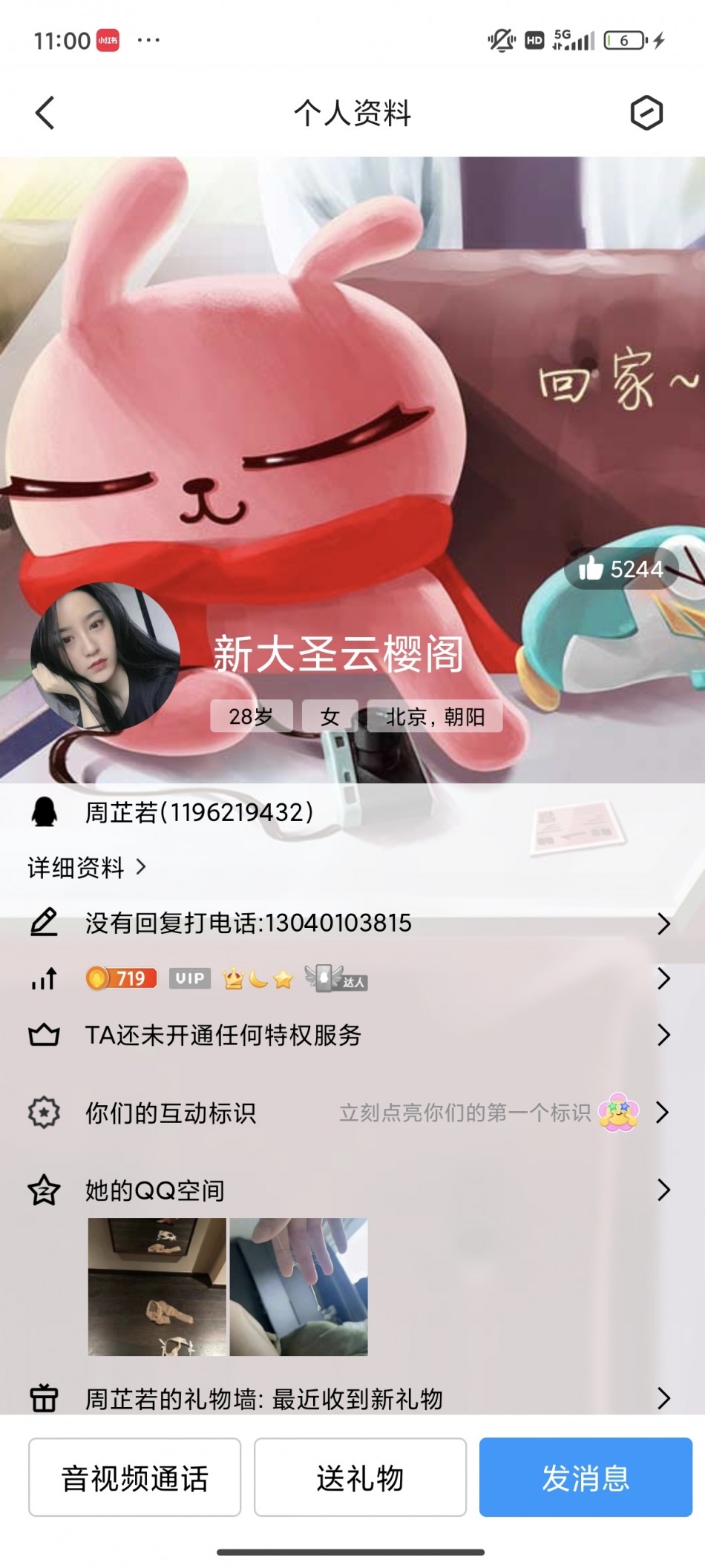Open the first QQ空间 photo of the floor
705x1568 pixels.
tap(157, 1287)
